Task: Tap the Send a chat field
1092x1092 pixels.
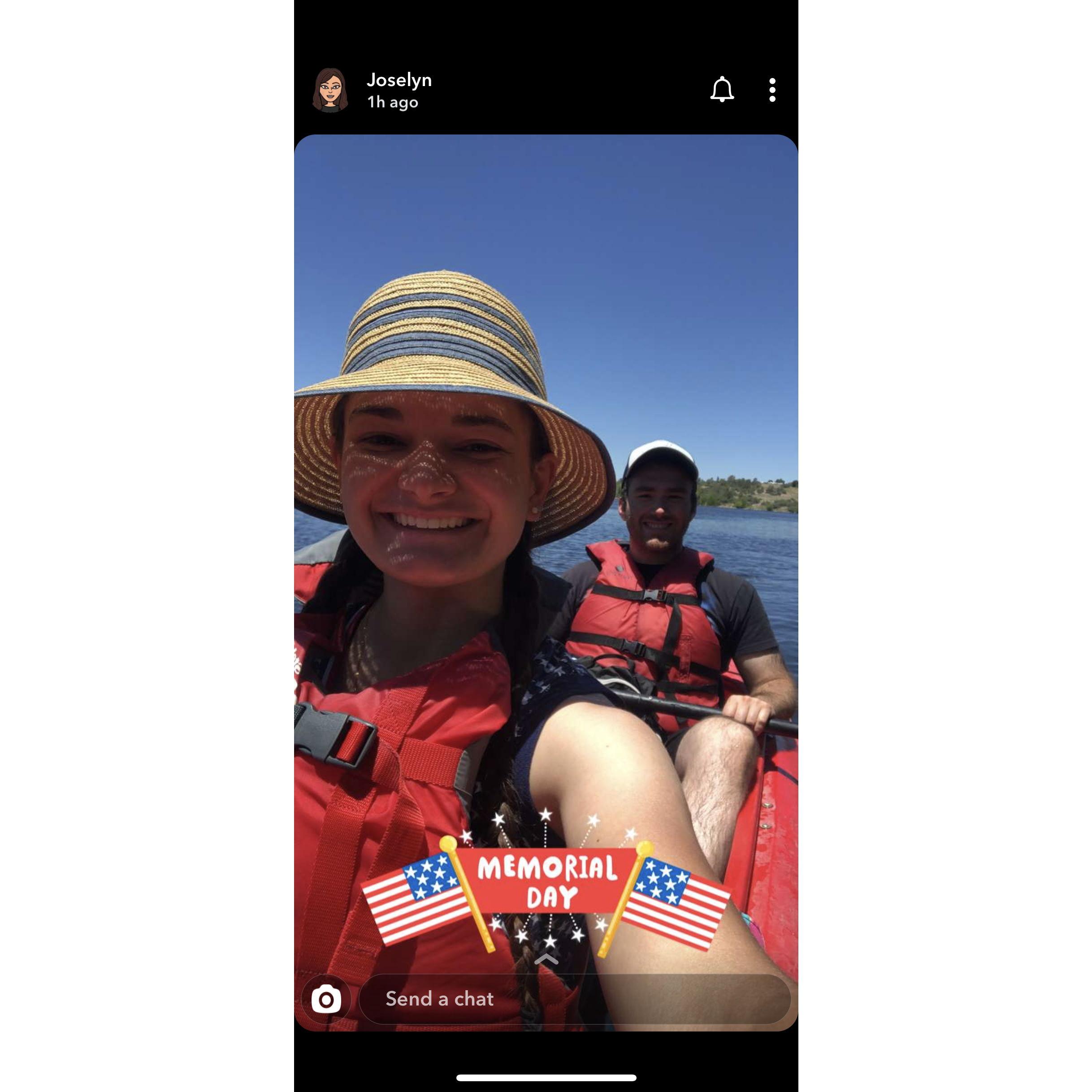Action: point(574,999)
